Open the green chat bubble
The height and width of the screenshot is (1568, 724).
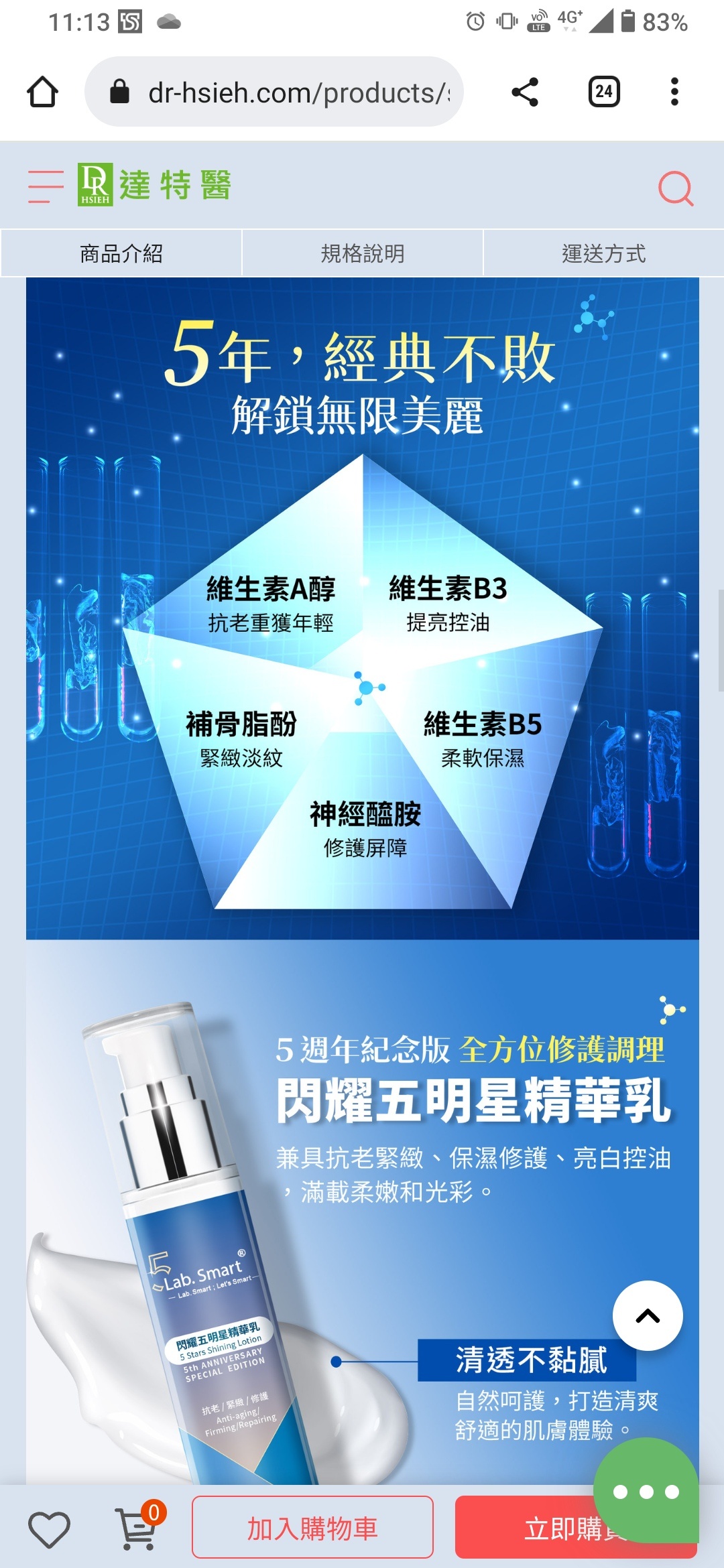tap(646, 1492)
